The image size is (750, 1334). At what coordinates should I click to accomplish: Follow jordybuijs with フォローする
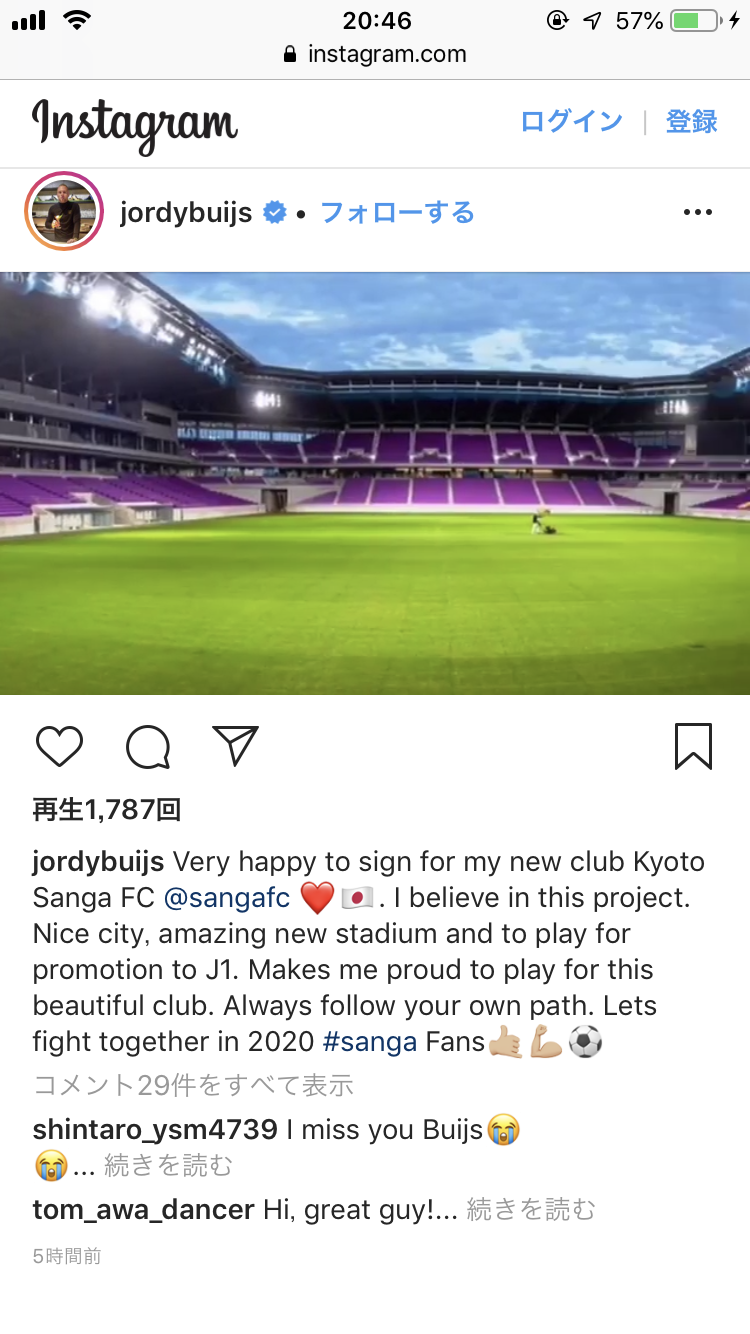[x=397, y=213]
